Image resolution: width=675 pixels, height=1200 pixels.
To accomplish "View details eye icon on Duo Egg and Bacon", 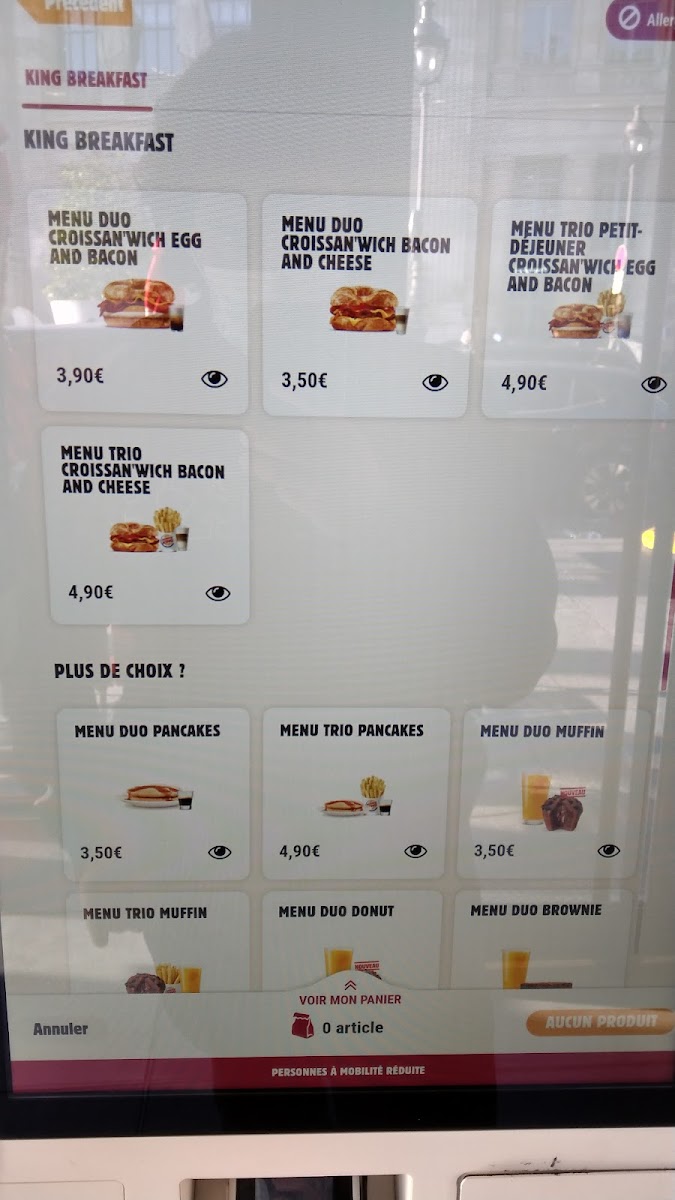I will (215, 378).
